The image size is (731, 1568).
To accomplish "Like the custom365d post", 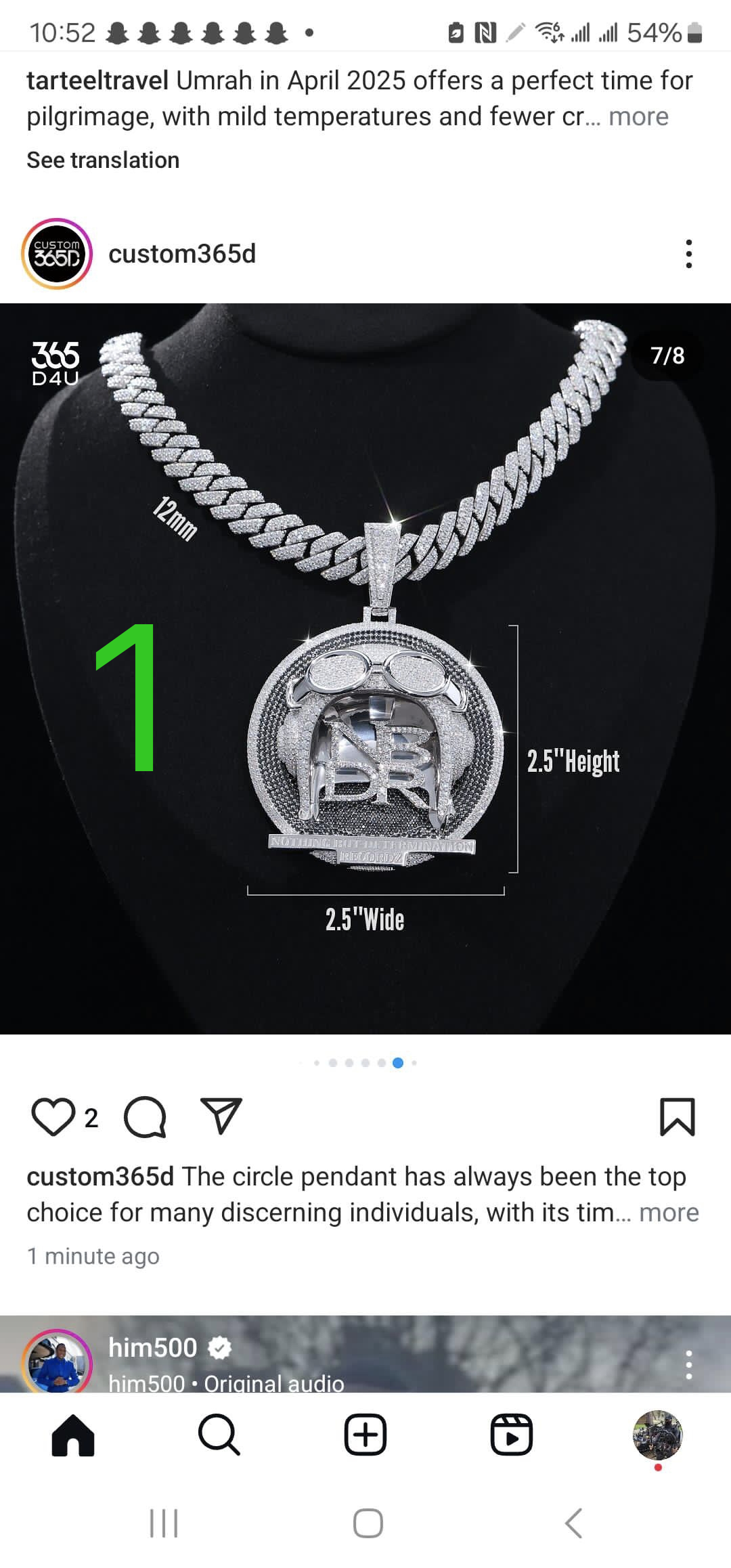I will (x=53, y=1117).
